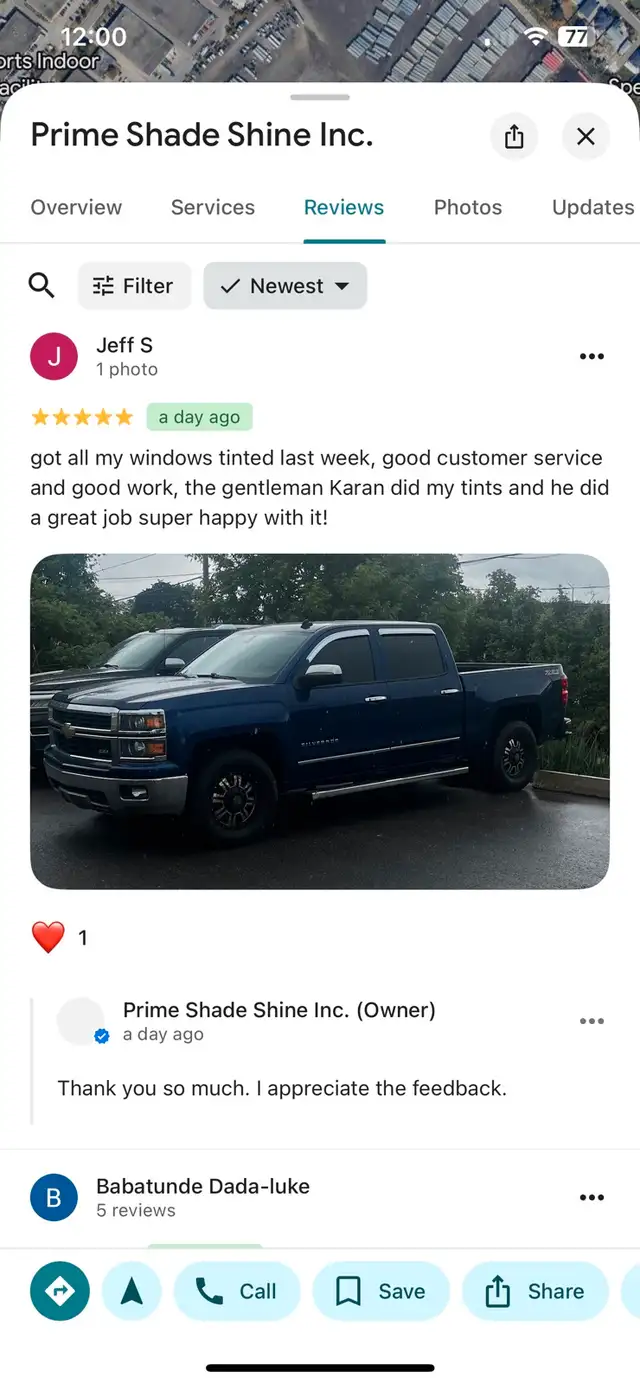Open more options for Babatunde's review

592,1197
